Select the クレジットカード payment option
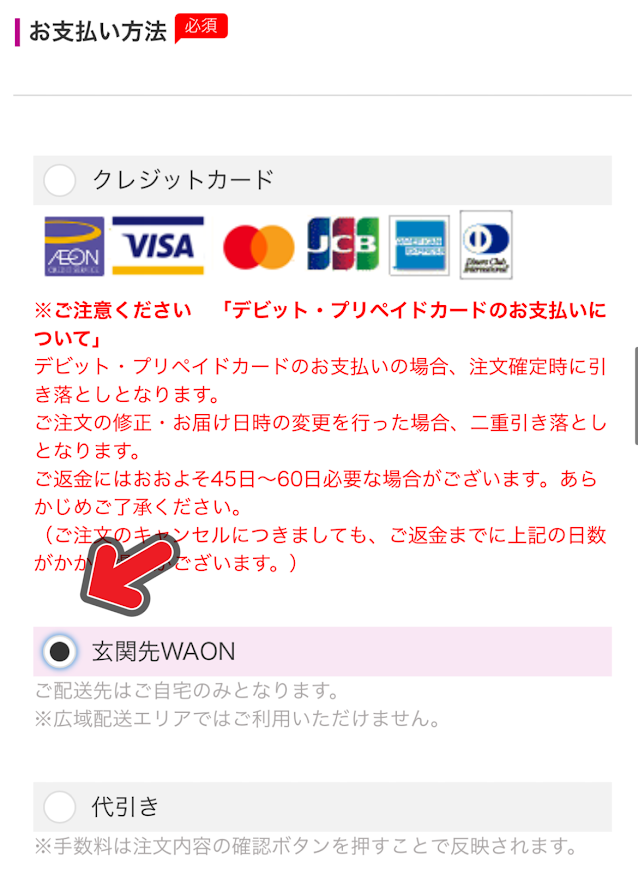 click(60, 181)
